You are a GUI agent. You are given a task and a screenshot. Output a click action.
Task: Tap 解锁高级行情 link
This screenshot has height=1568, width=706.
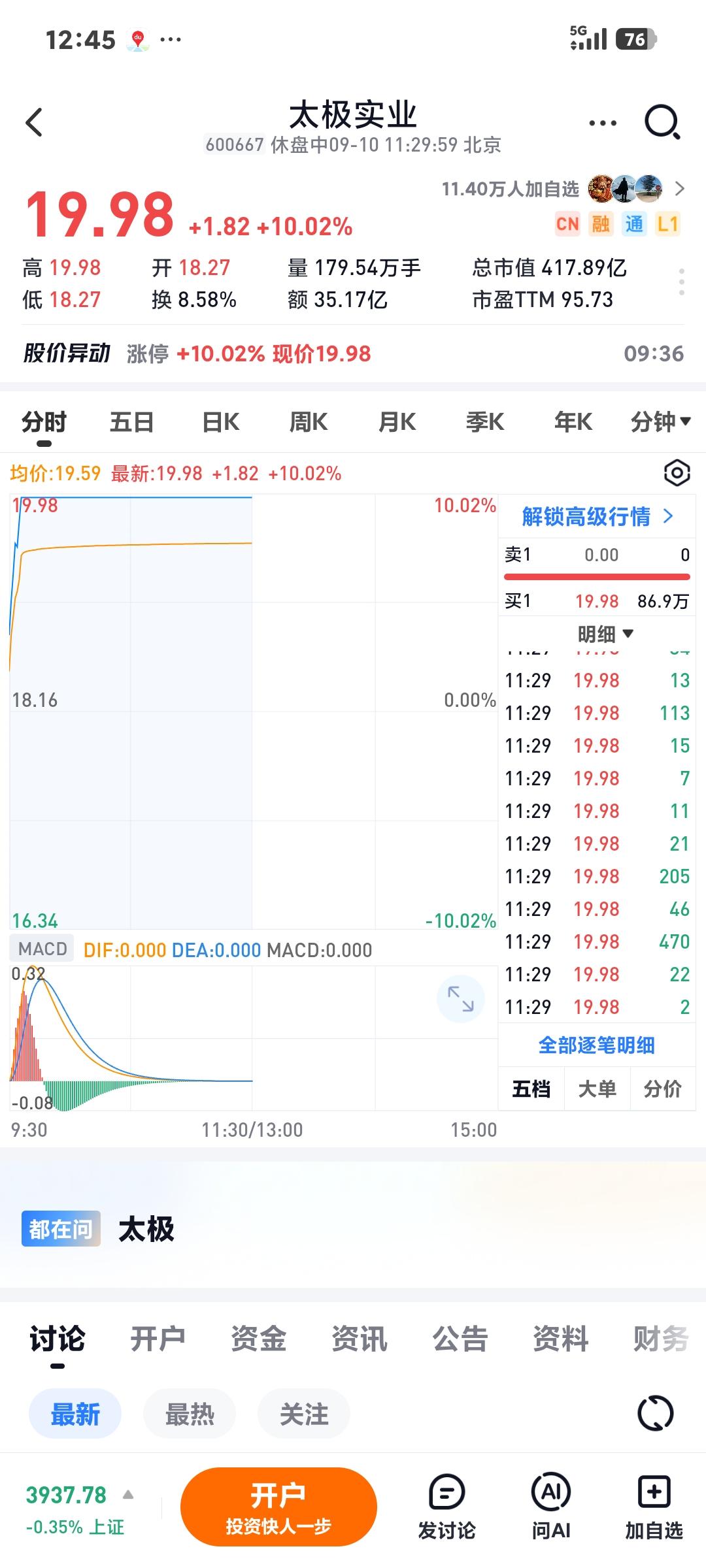click(x=597, y=517)
